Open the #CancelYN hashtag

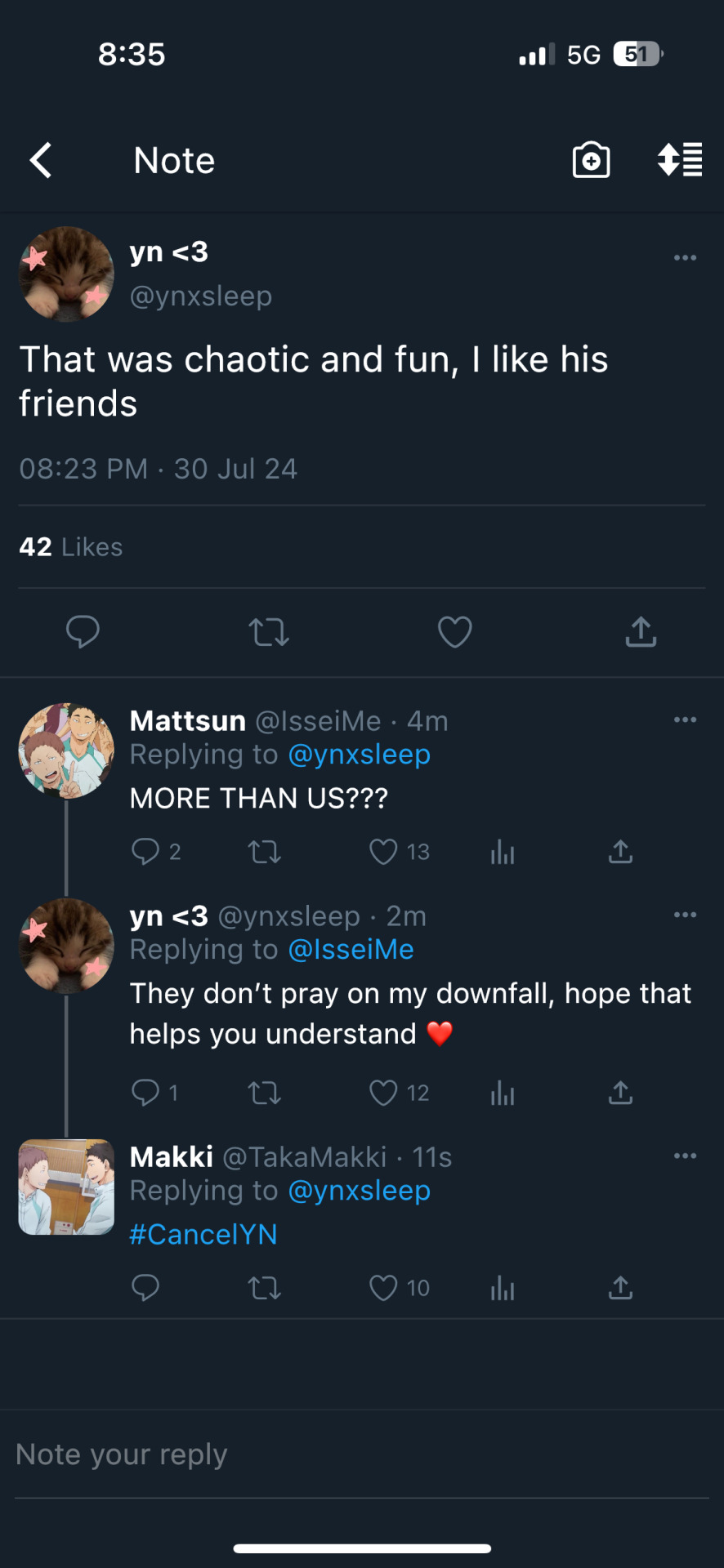click(x=203, y=1234)
